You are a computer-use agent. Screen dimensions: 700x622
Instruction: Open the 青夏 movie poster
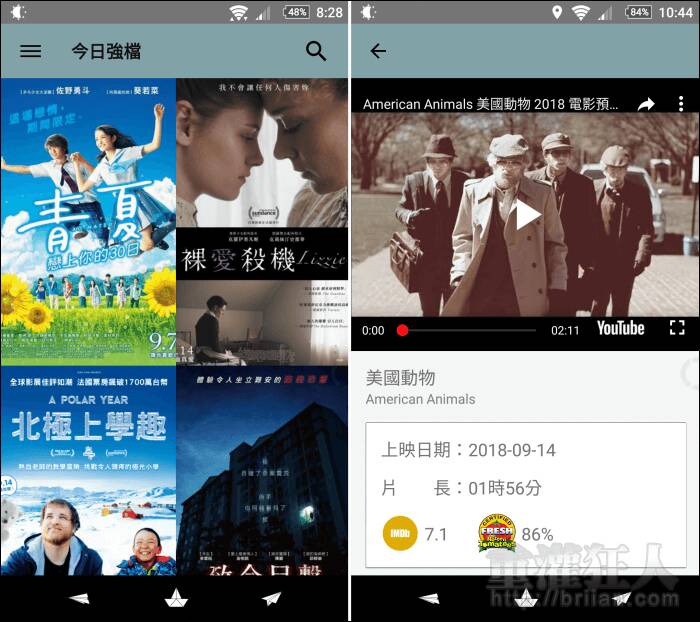[x=88, y=220]
